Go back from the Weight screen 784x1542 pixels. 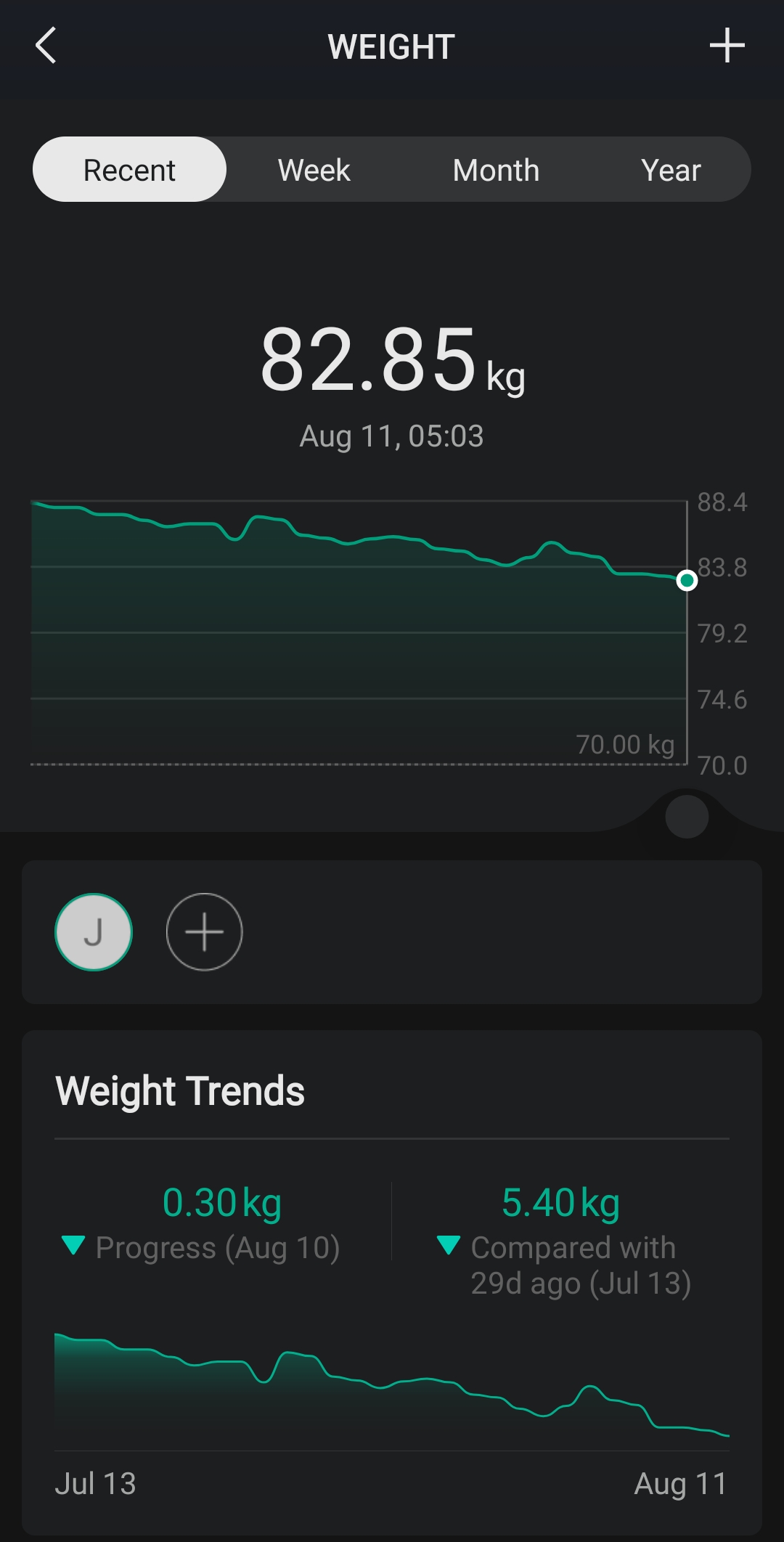pos(46,46)
